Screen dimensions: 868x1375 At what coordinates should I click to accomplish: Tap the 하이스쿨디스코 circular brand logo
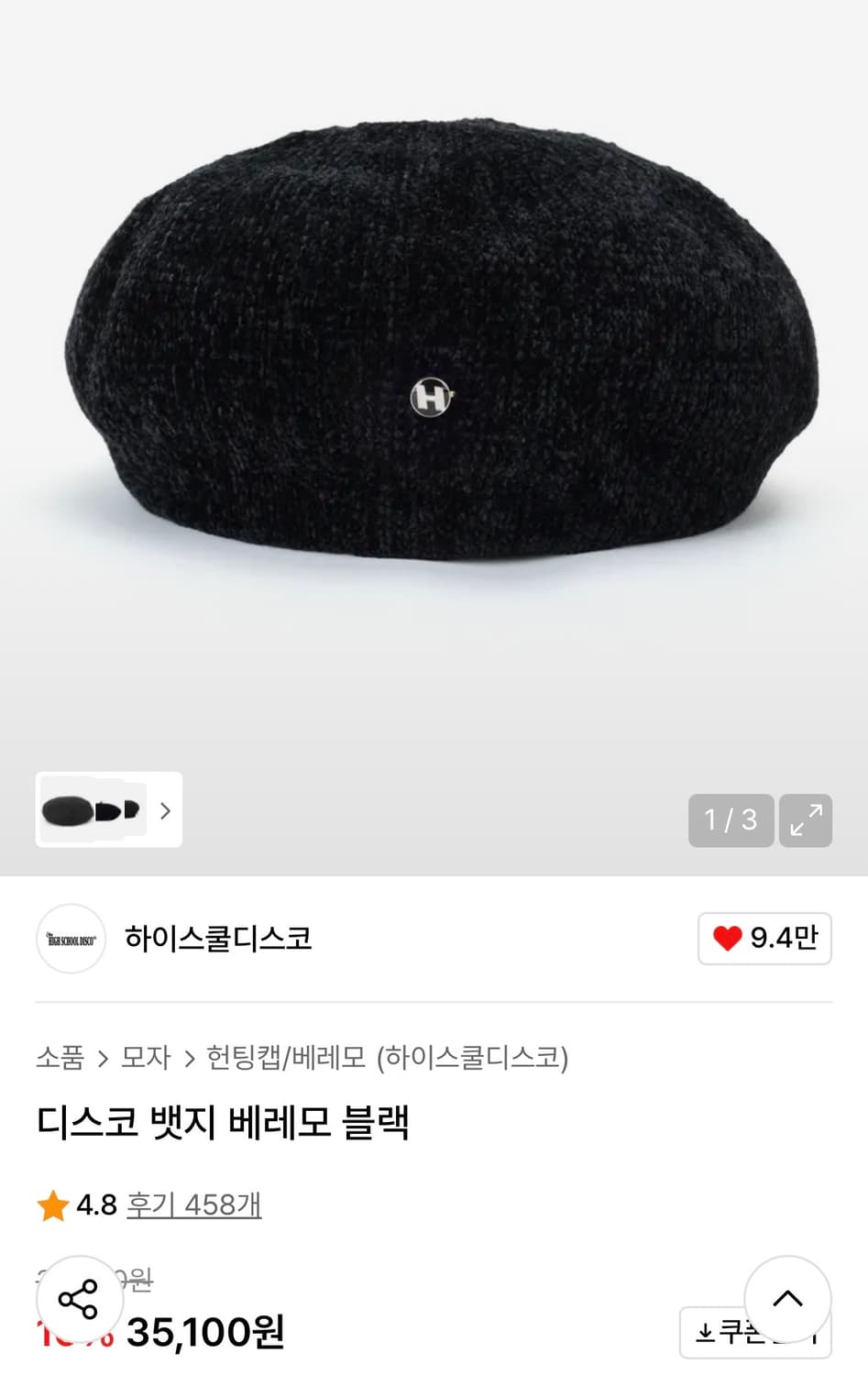[71, 939]
